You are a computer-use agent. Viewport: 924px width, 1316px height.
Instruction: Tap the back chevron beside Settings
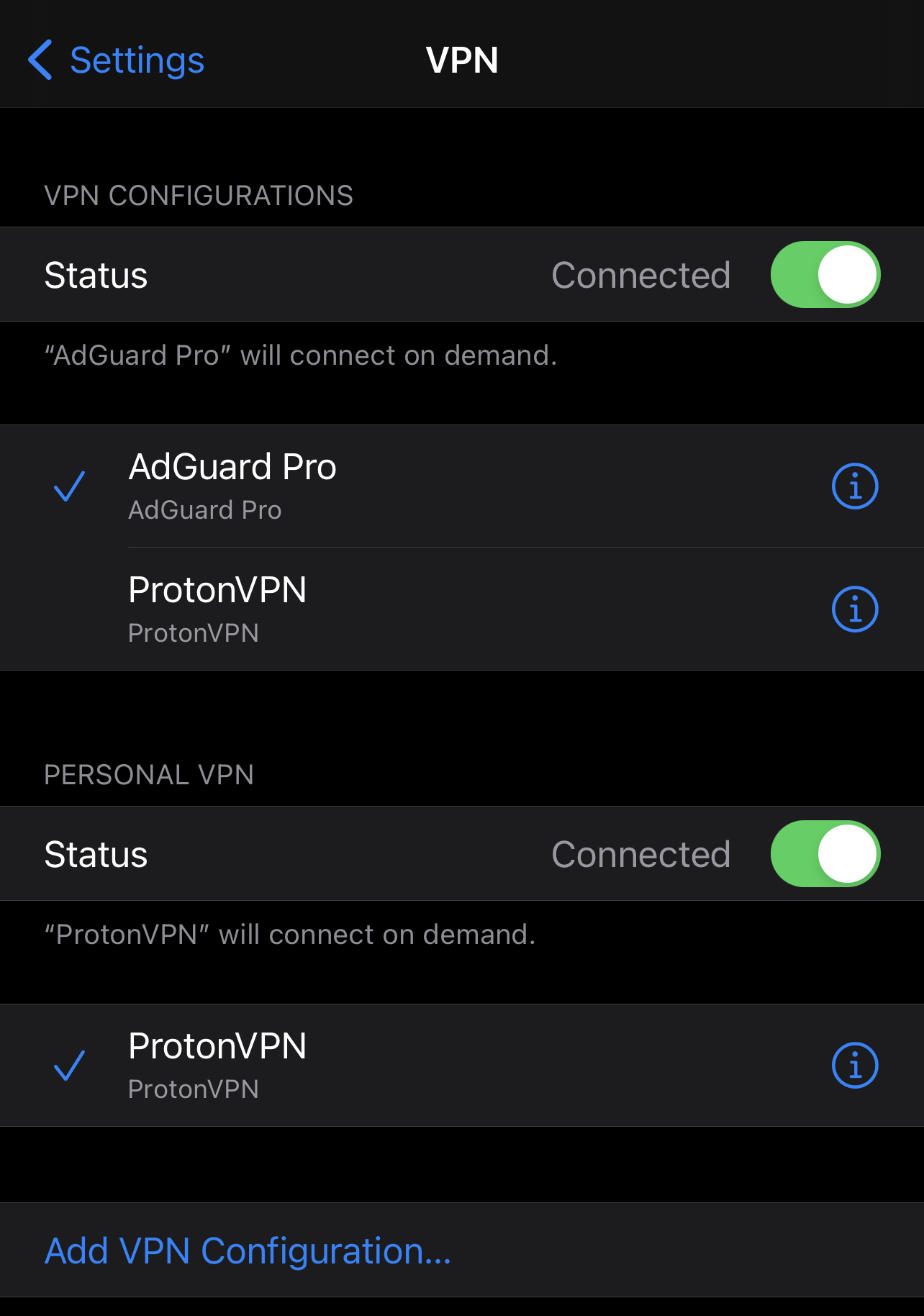pos(41,60)
